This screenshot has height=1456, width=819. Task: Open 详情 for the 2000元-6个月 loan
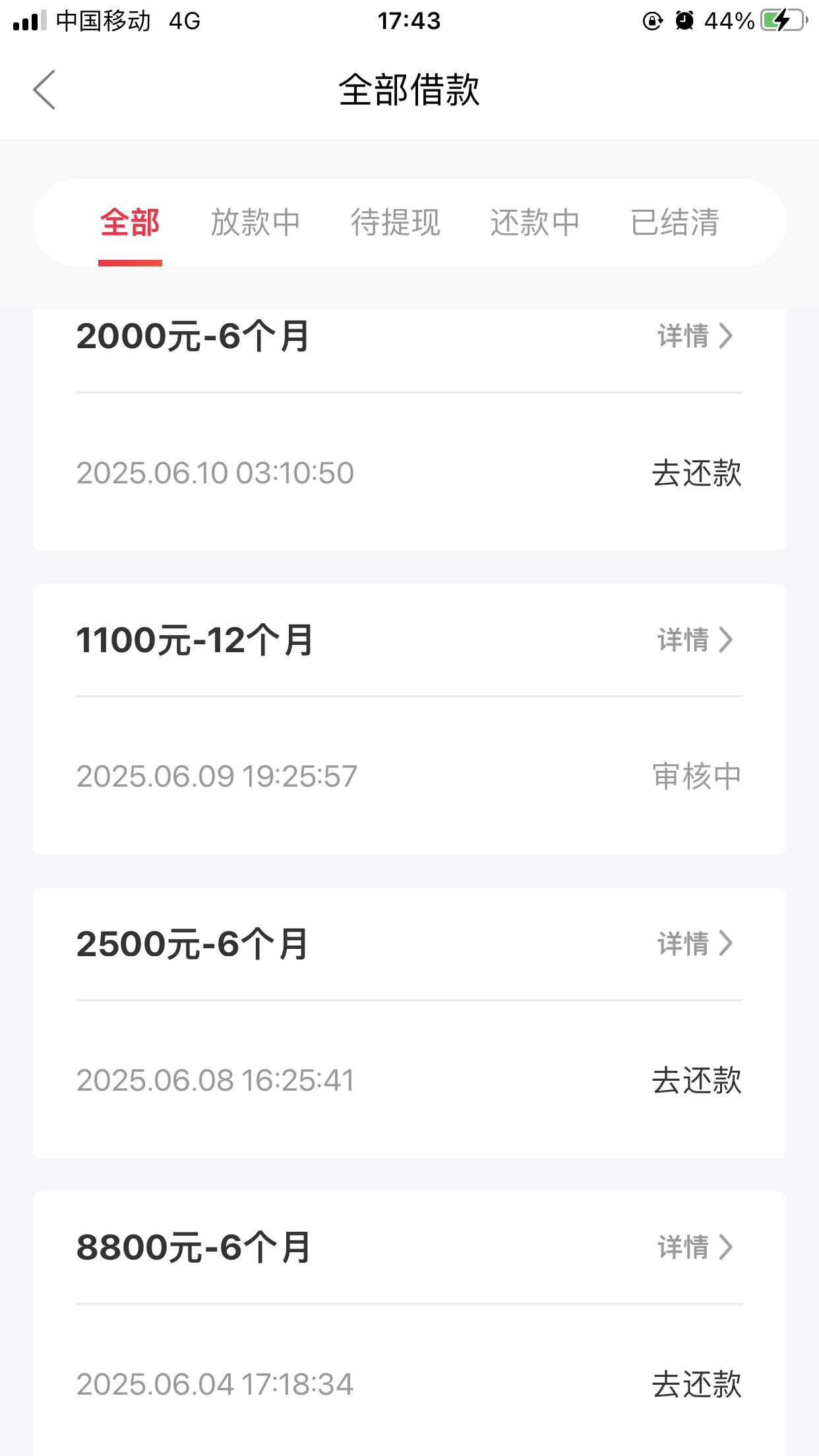[695, 336]
